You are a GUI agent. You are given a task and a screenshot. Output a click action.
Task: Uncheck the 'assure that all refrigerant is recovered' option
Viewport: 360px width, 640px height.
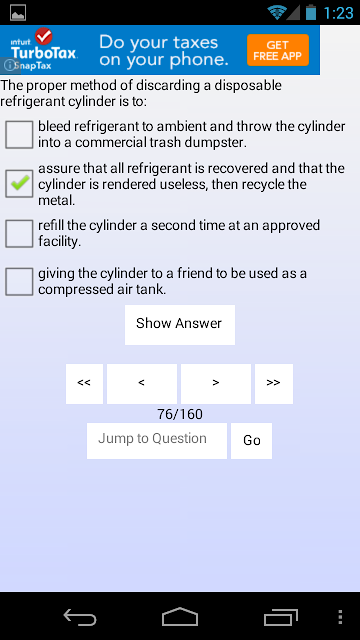19,184
